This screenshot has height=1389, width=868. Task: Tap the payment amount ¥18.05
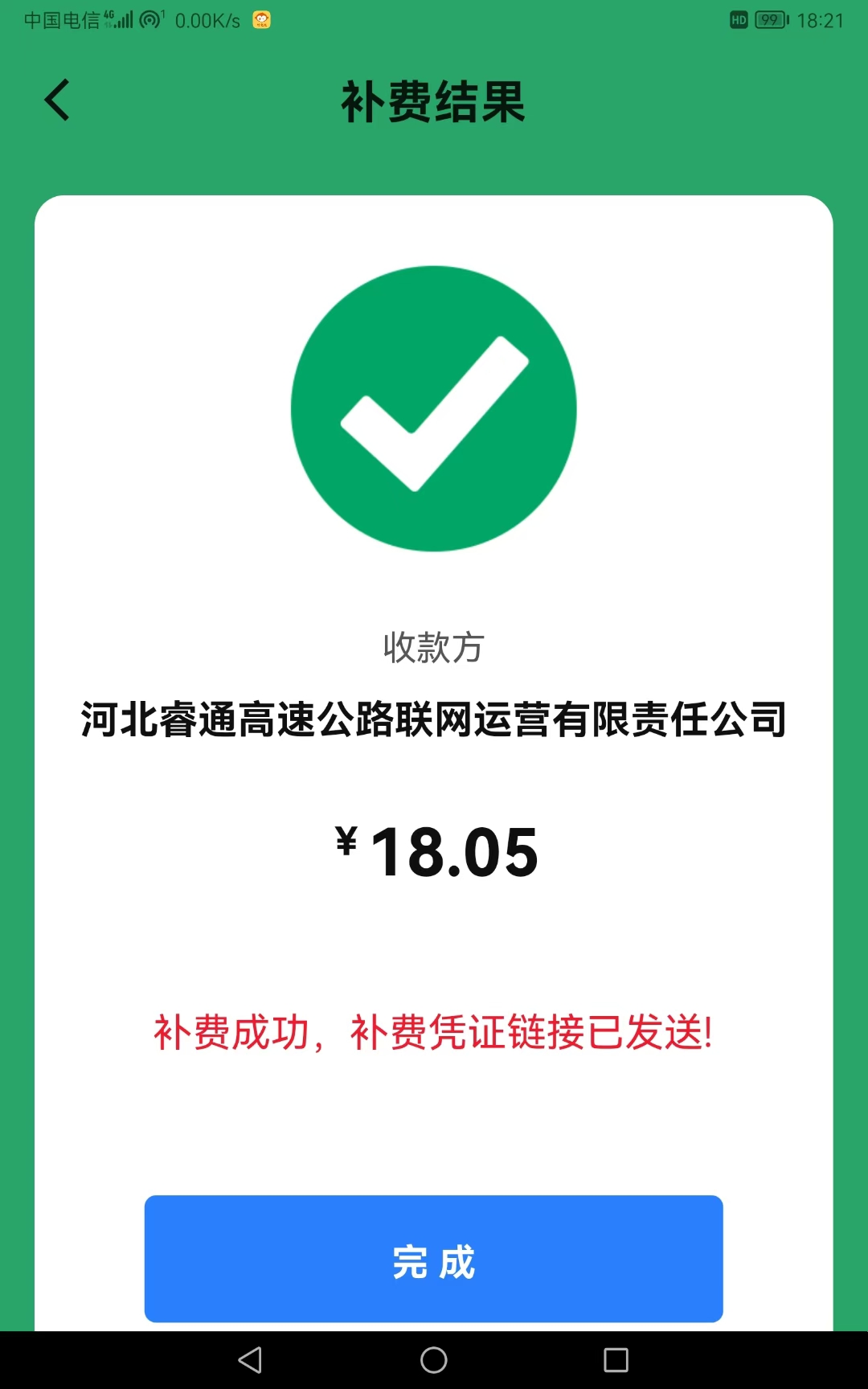[434, 852]
